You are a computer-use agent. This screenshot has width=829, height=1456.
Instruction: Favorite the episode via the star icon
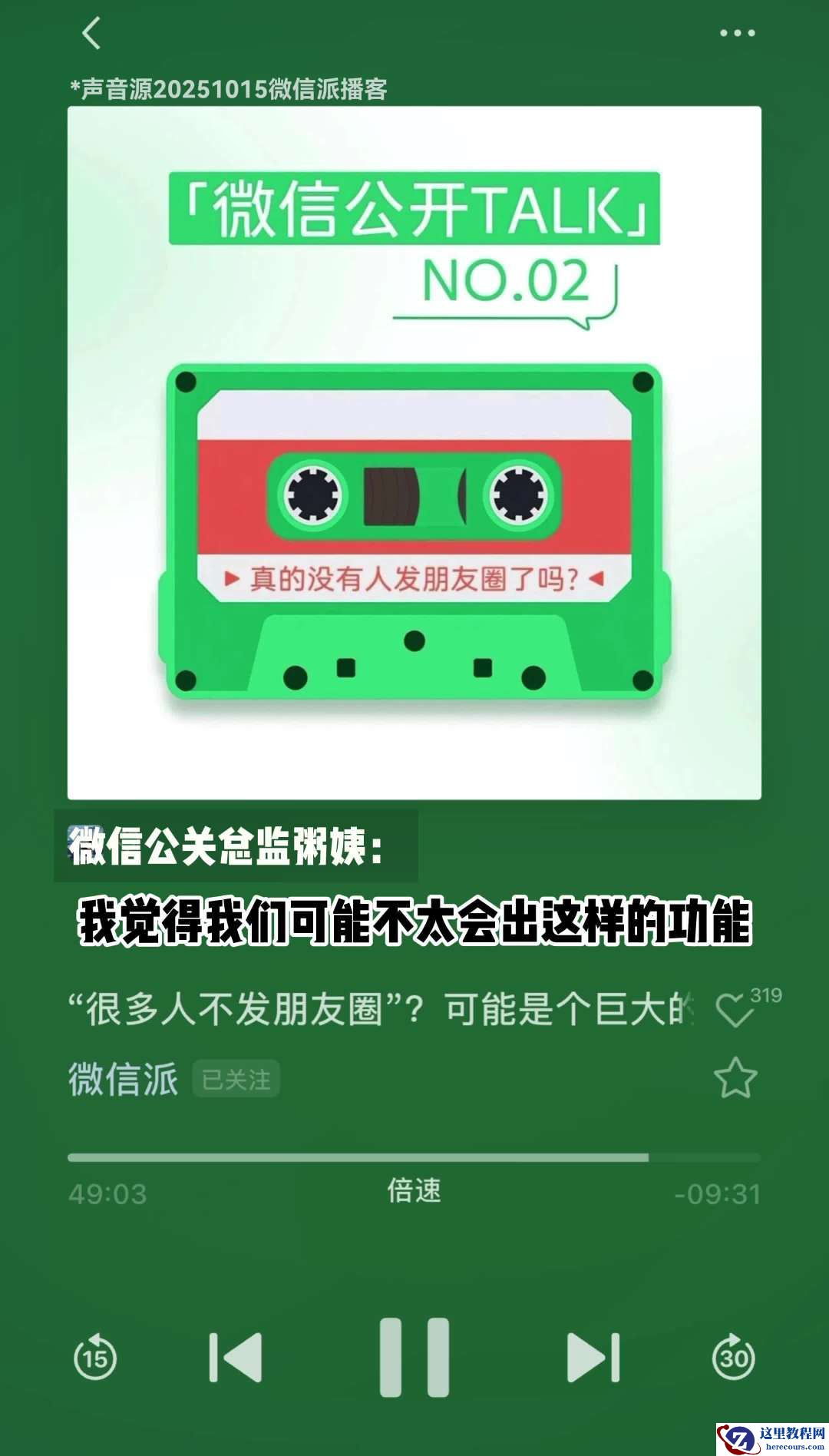[735, 1080]
